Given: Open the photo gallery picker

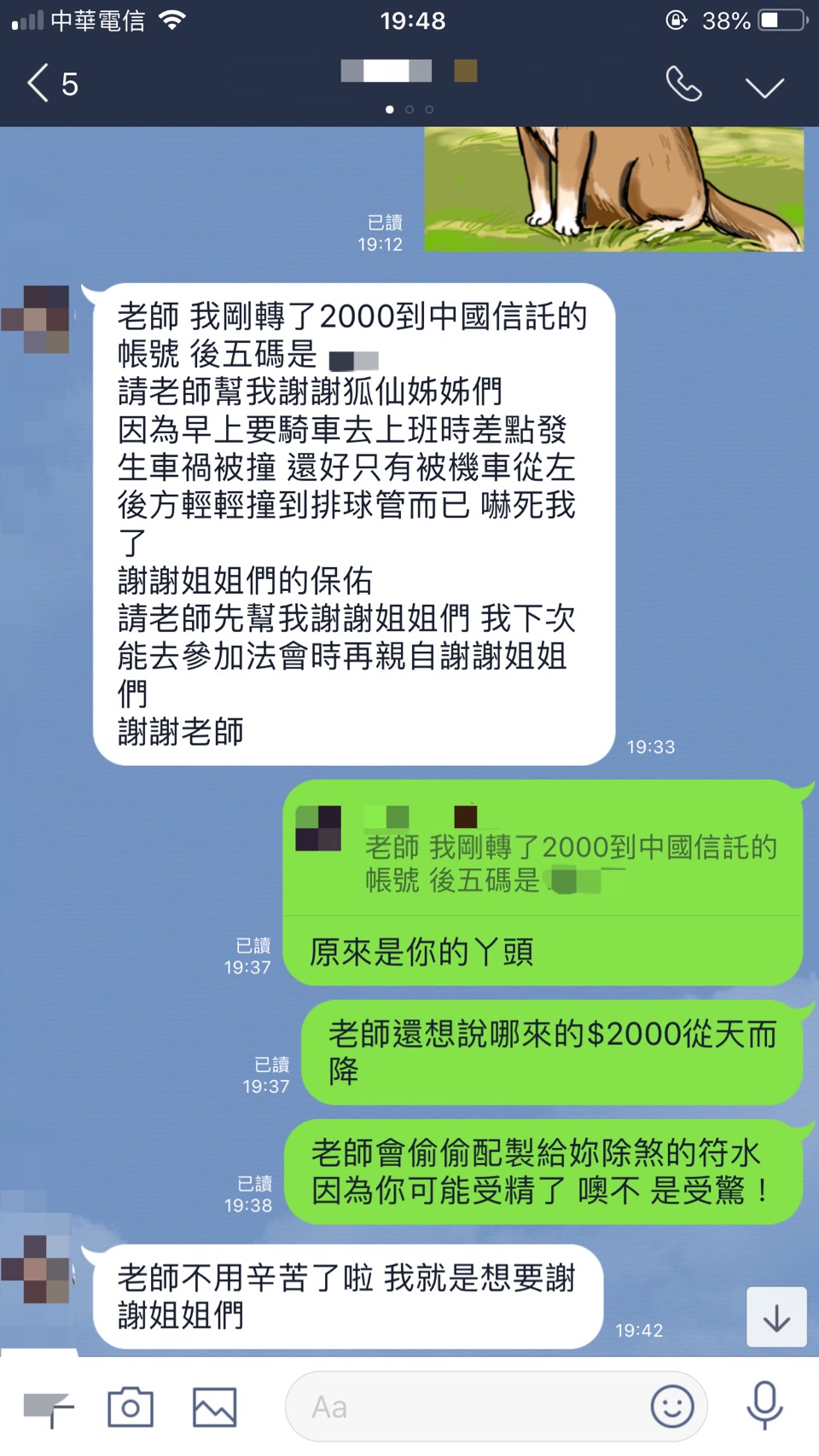Looking at the screenshot, I should (214, 1407).
